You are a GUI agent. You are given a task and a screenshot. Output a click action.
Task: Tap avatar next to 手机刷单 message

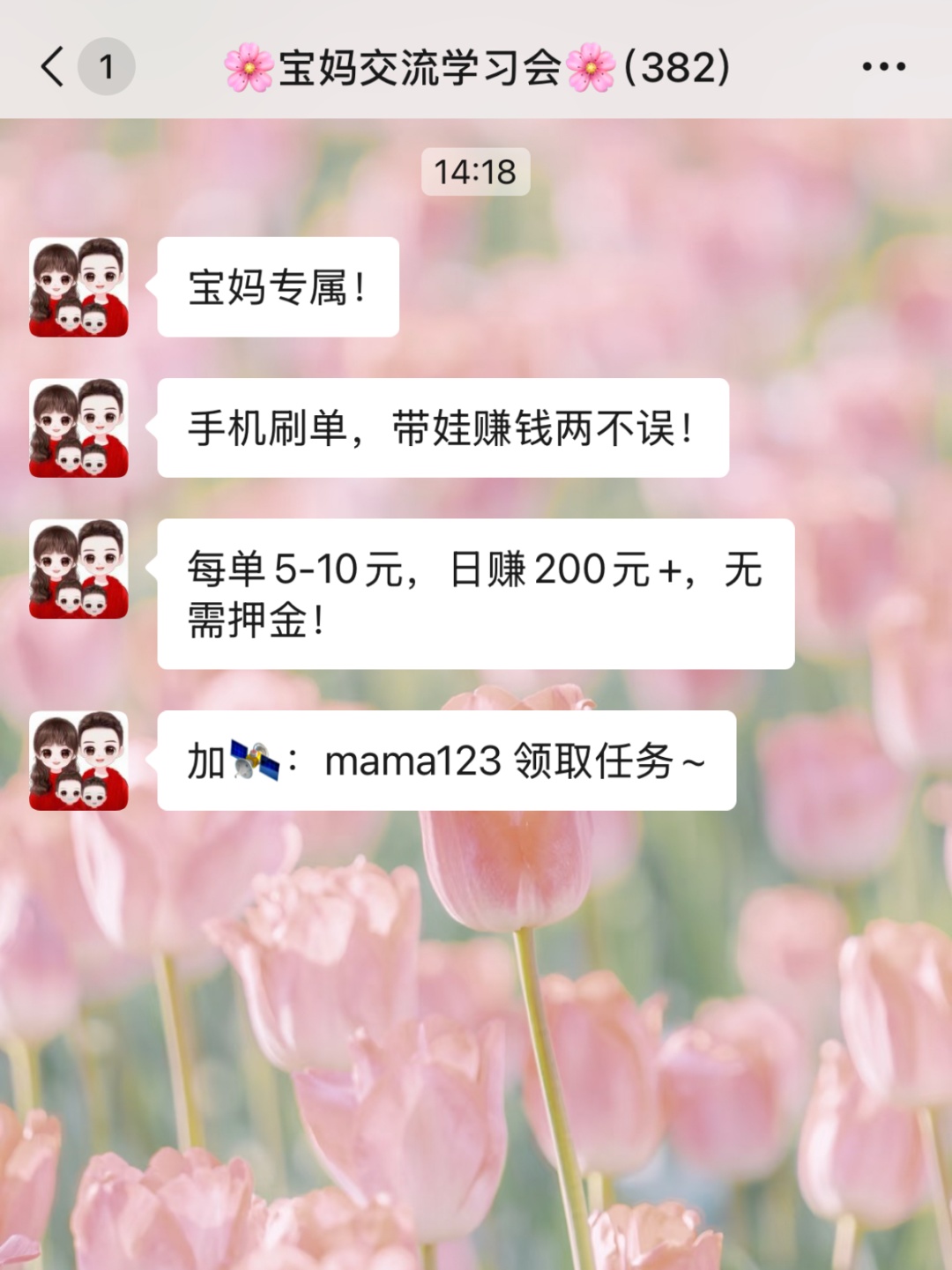78,428
